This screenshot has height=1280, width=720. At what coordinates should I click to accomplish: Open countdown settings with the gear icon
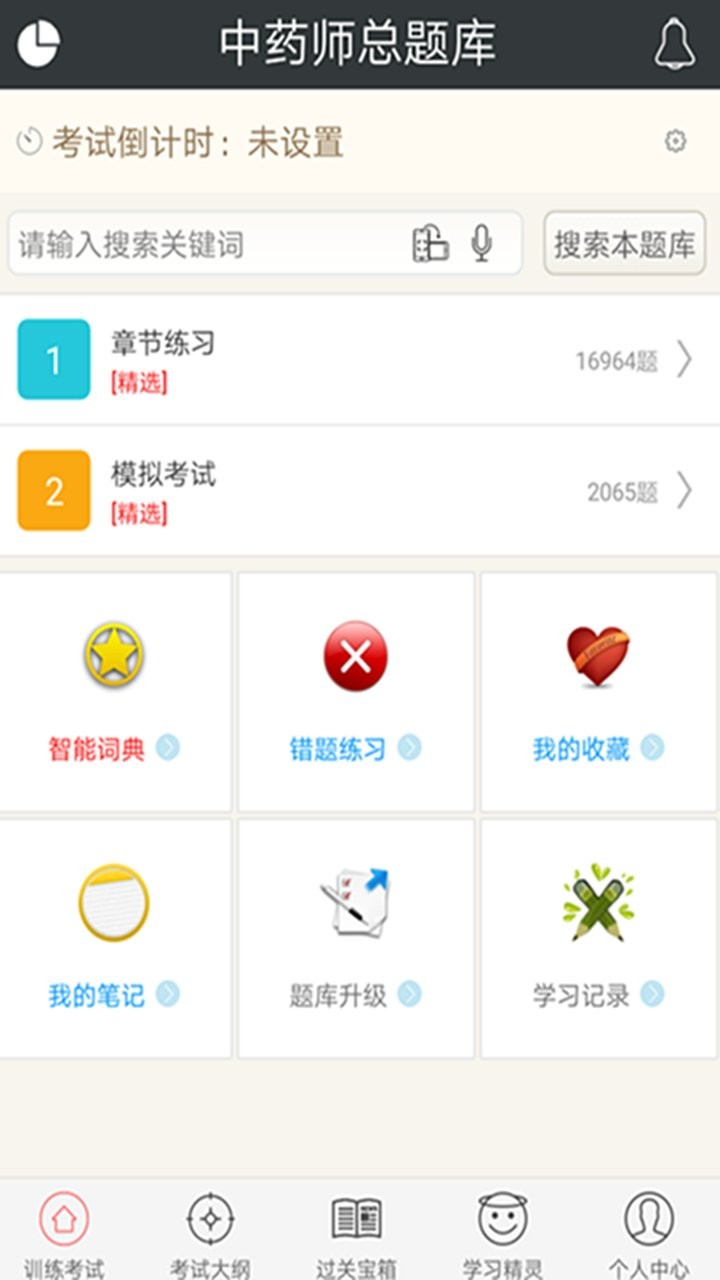(x=676, y=142)
